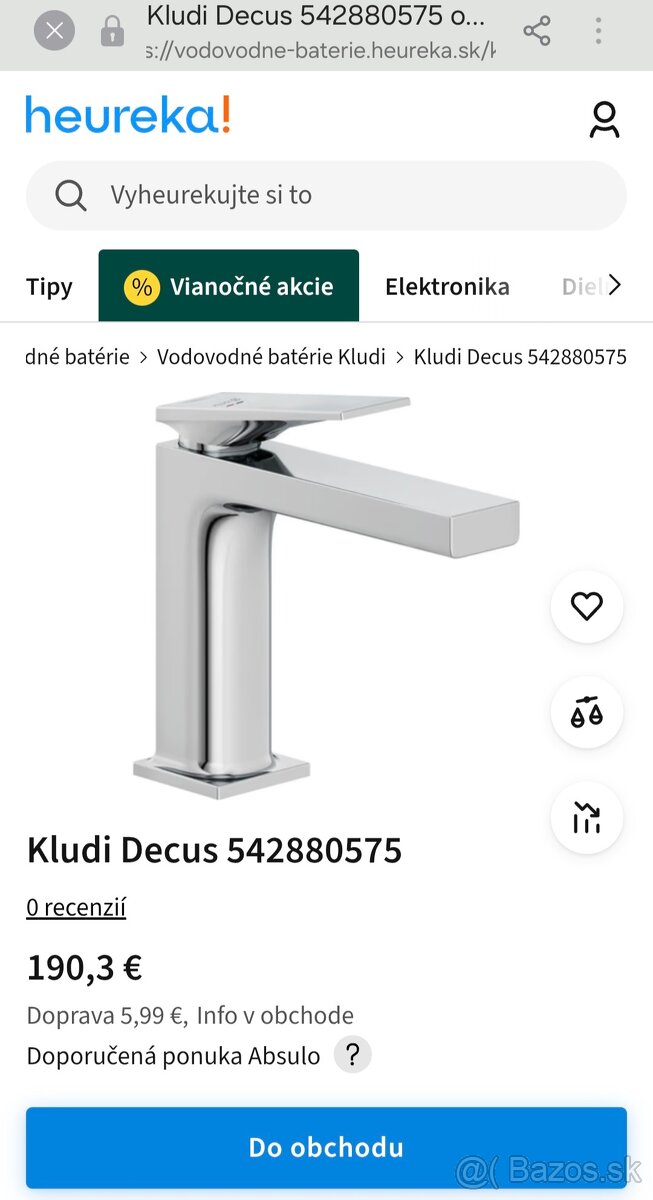Open the heureka home page logo
This screenshot has height=1200, width=653.
tap(128, 116)
